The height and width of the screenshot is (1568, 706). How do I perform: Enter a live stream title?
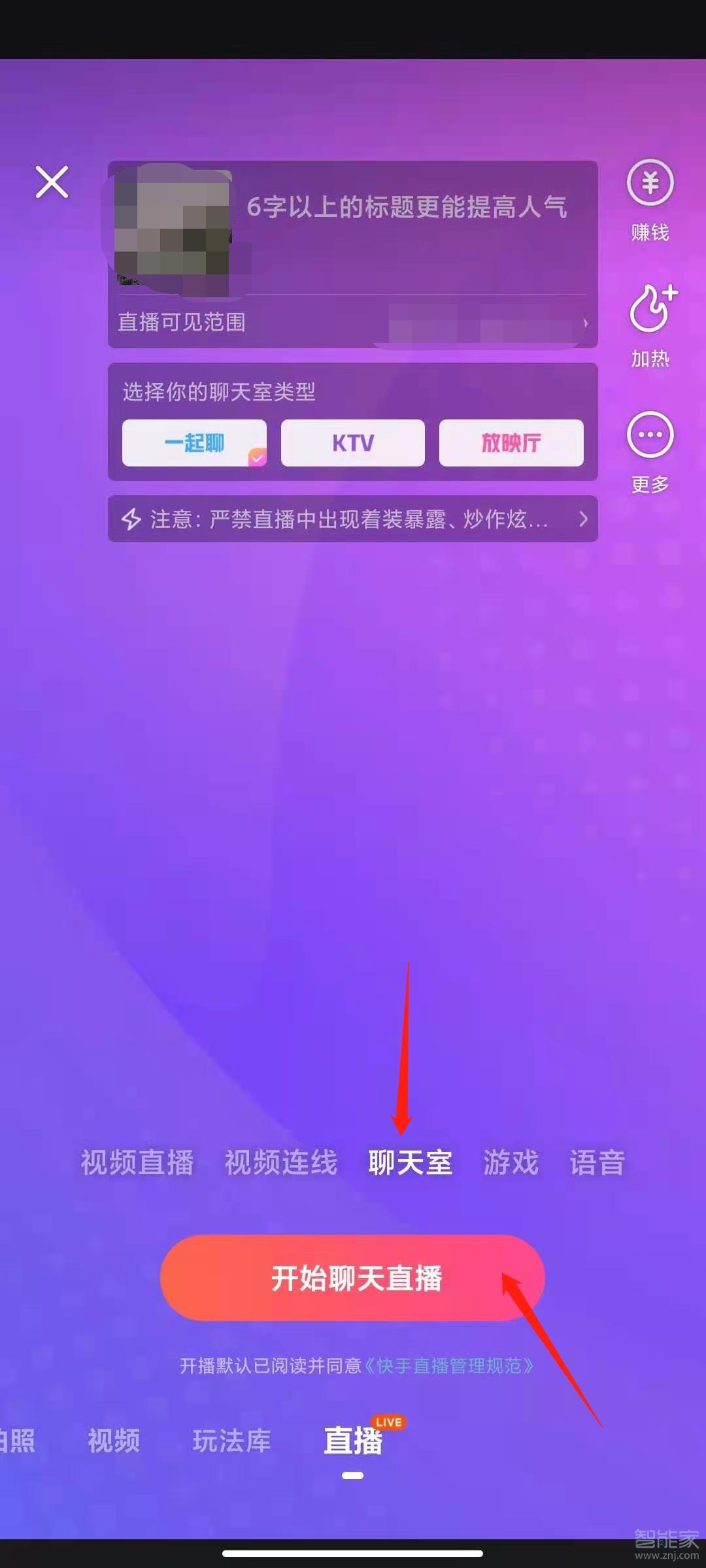point(407,207)
